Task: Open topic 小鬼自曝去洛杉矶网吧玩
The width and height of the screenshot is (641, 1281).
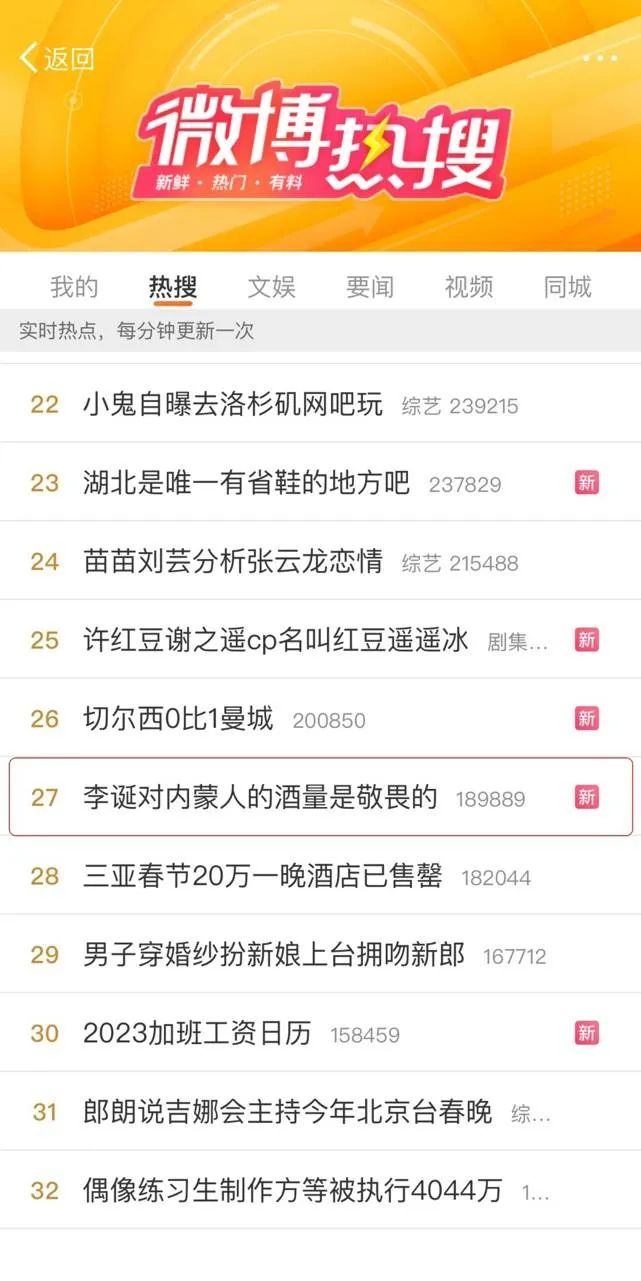Action: [x=233, y=405]
